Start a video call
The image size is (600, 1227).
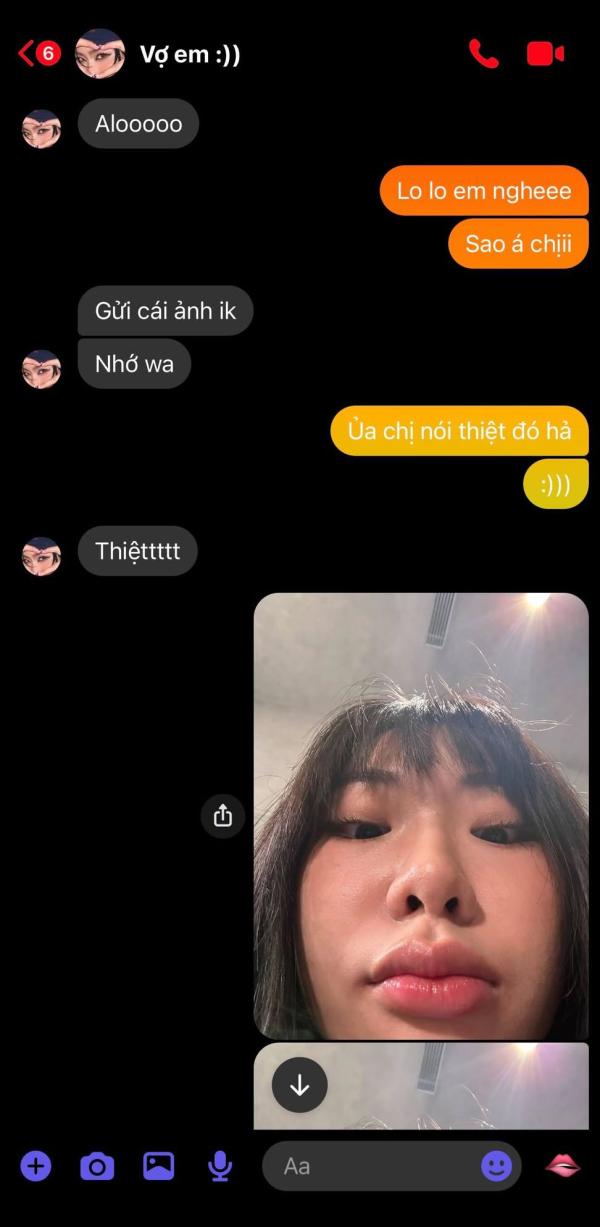click(x=545, y=54)
